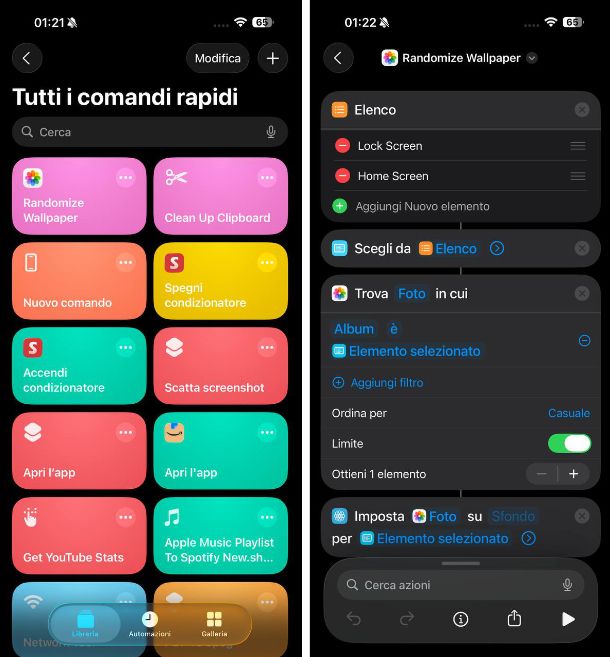Delete the Lock Screen list item
610x657 pixels.
click(x=342, y=146)
